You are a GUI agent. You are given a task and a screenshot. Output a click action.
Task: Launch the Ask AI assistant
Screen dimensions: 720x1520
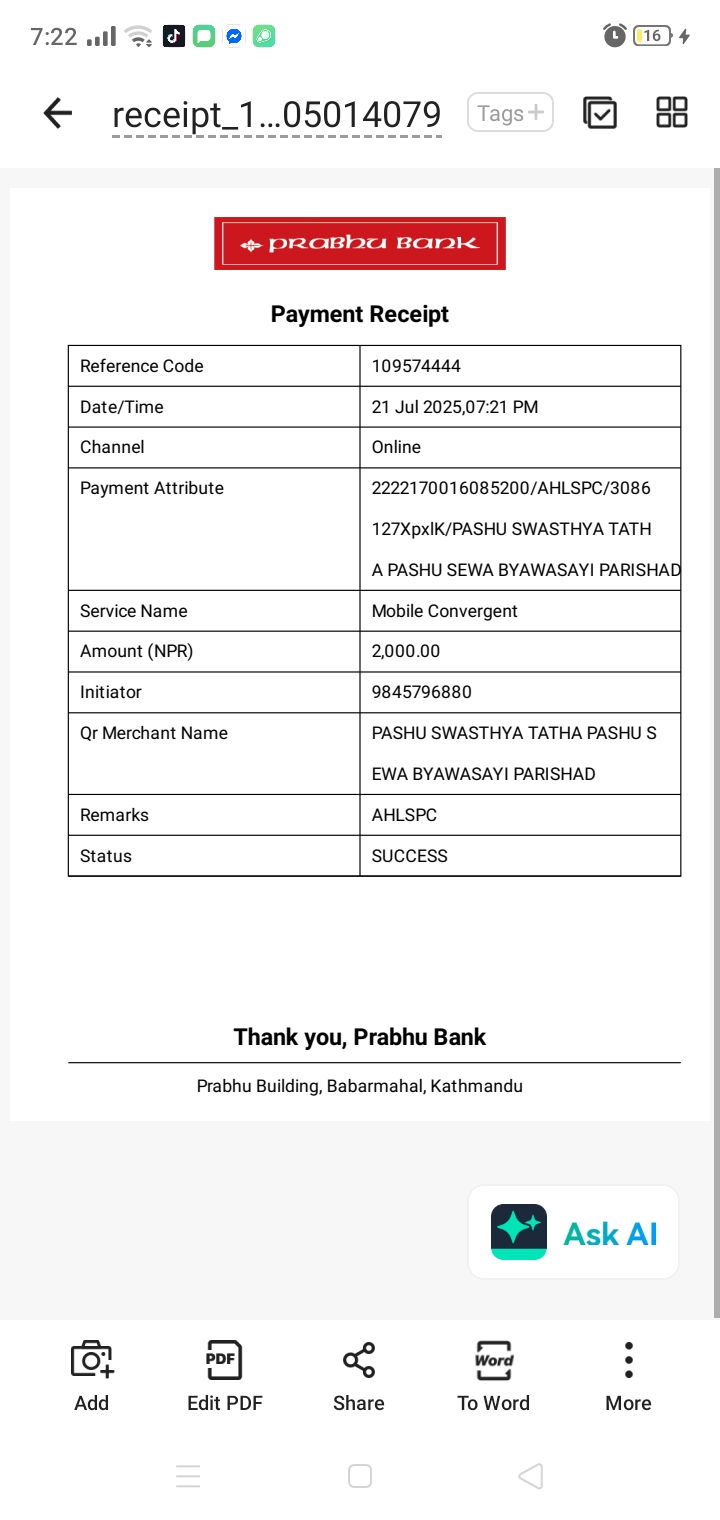coord(573,1232)
